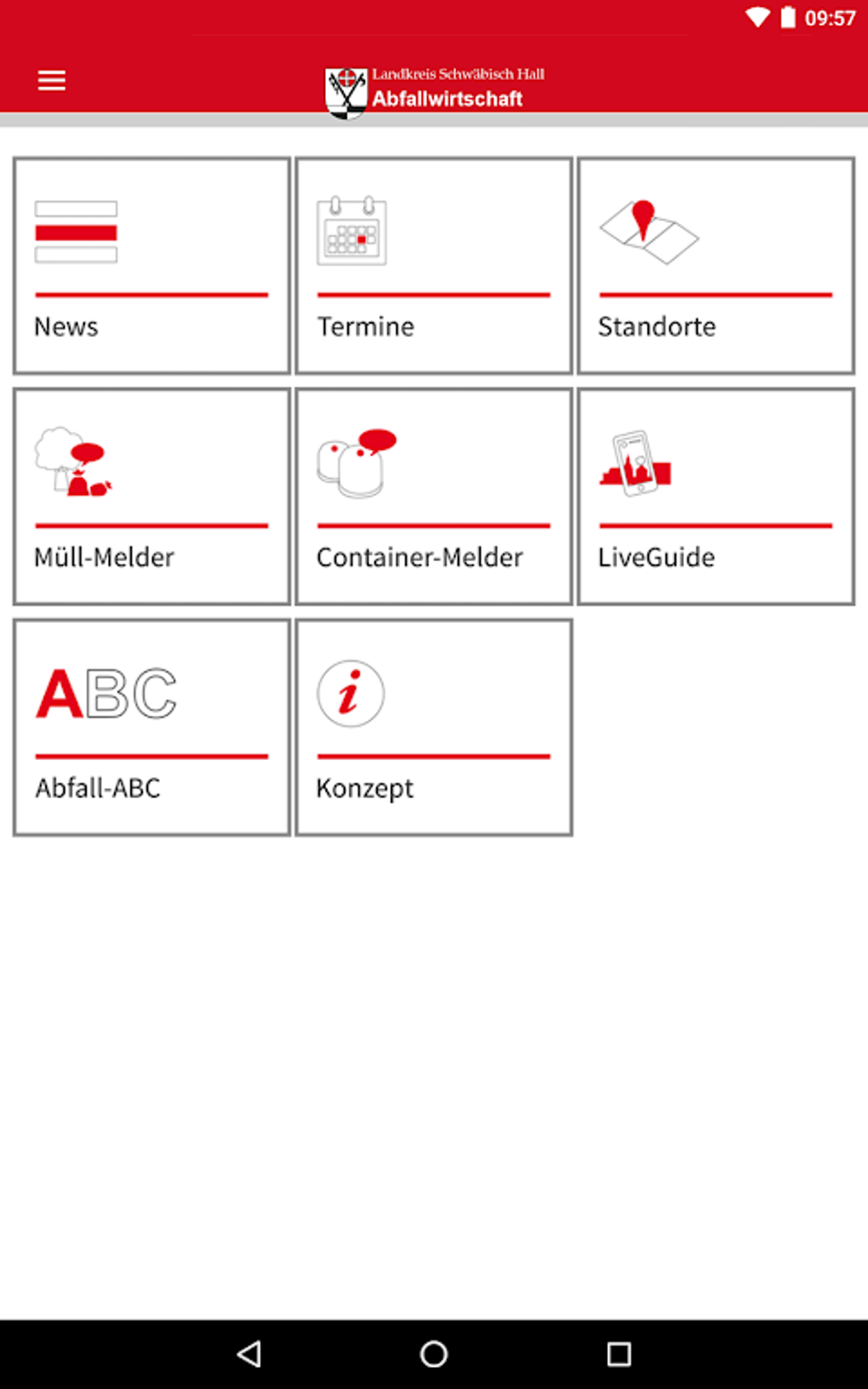868x1389 pixels.
Task: Tap the Abfall-ABC letters icon
Action: tap(106, 692)
